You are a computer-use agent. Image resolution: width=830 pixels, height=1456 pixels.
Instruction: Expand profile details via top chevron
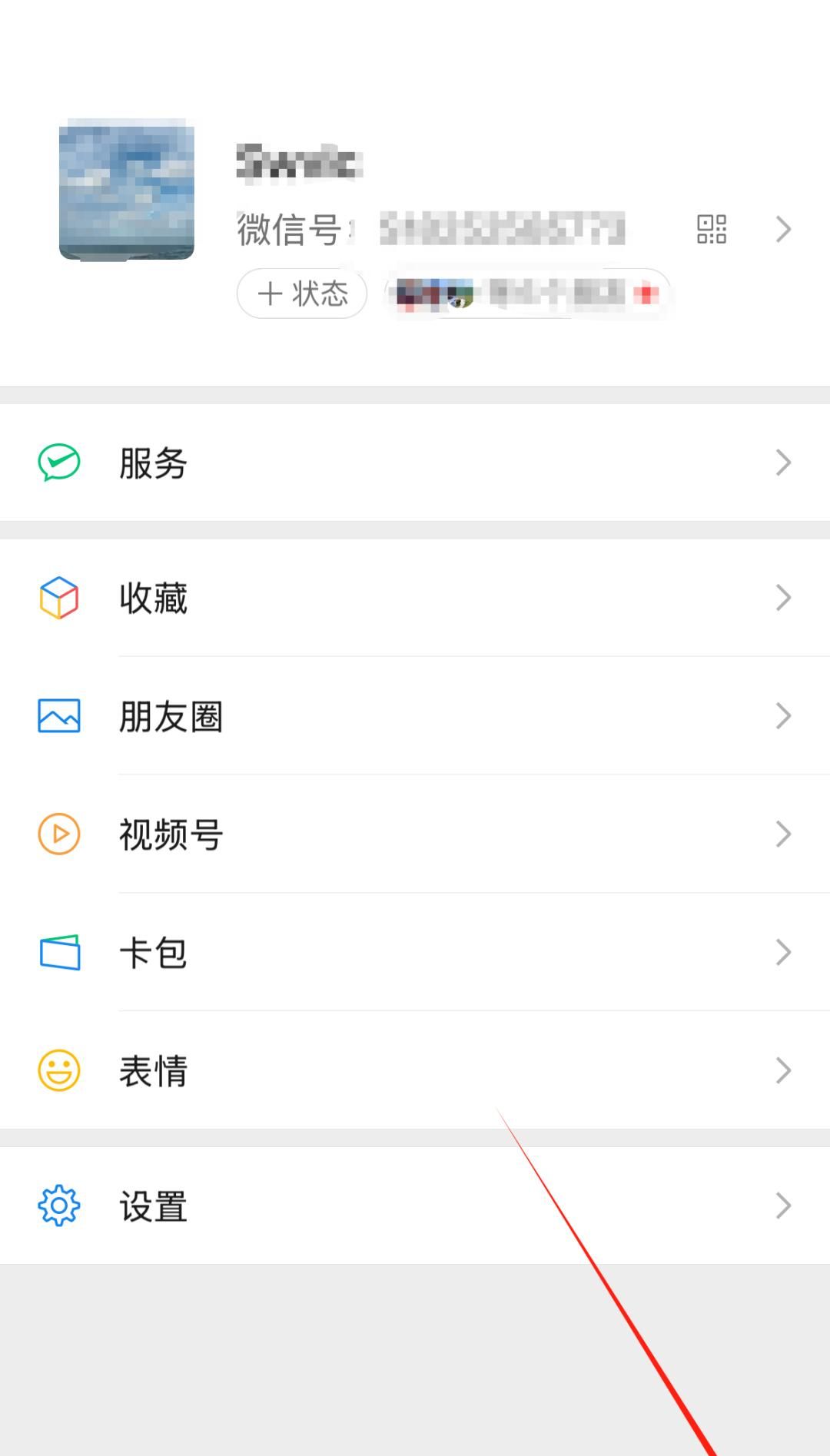(x=782, y=229)
